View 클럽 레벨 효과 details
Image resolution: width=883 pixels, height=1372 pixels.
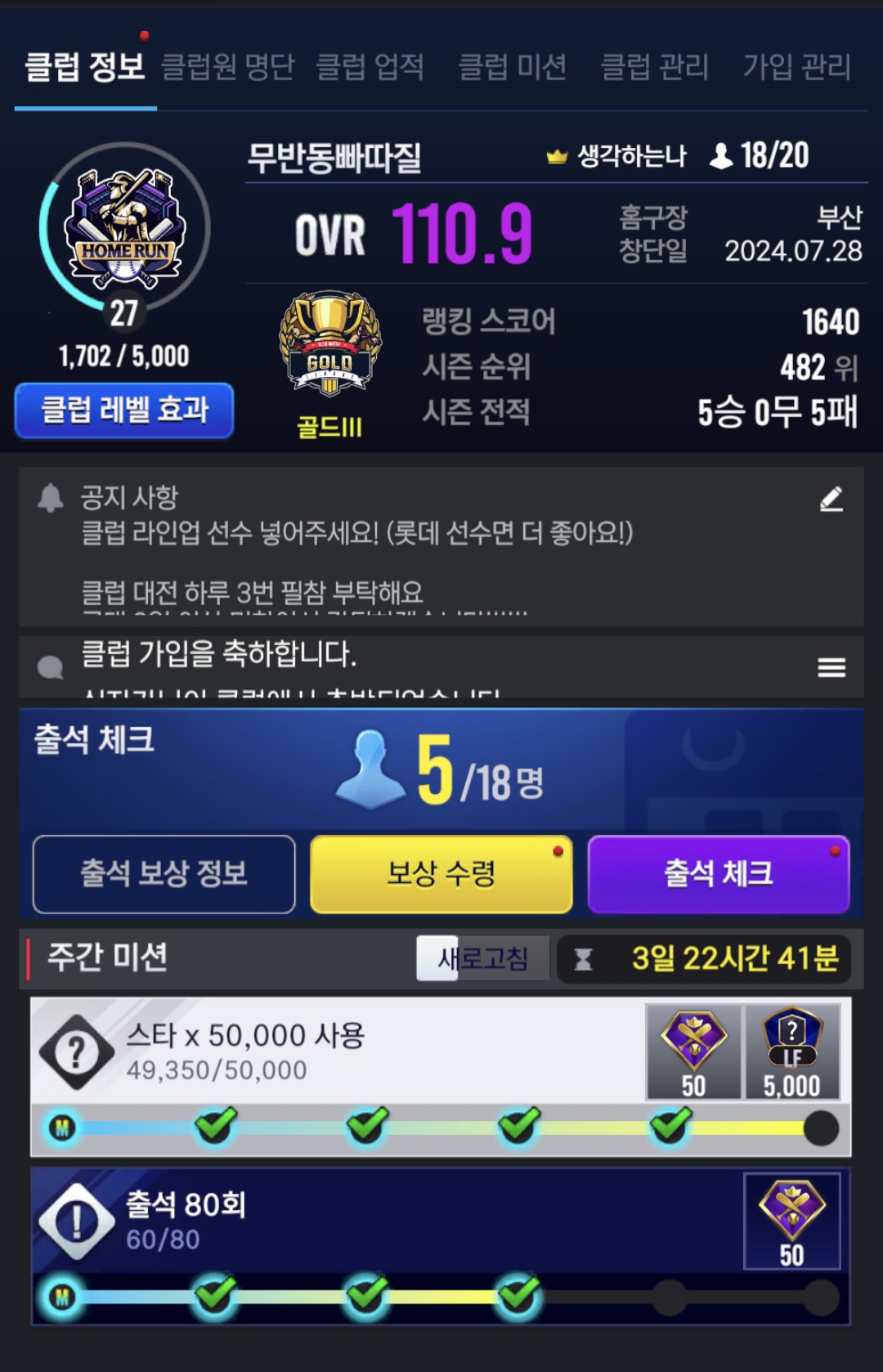124,410
